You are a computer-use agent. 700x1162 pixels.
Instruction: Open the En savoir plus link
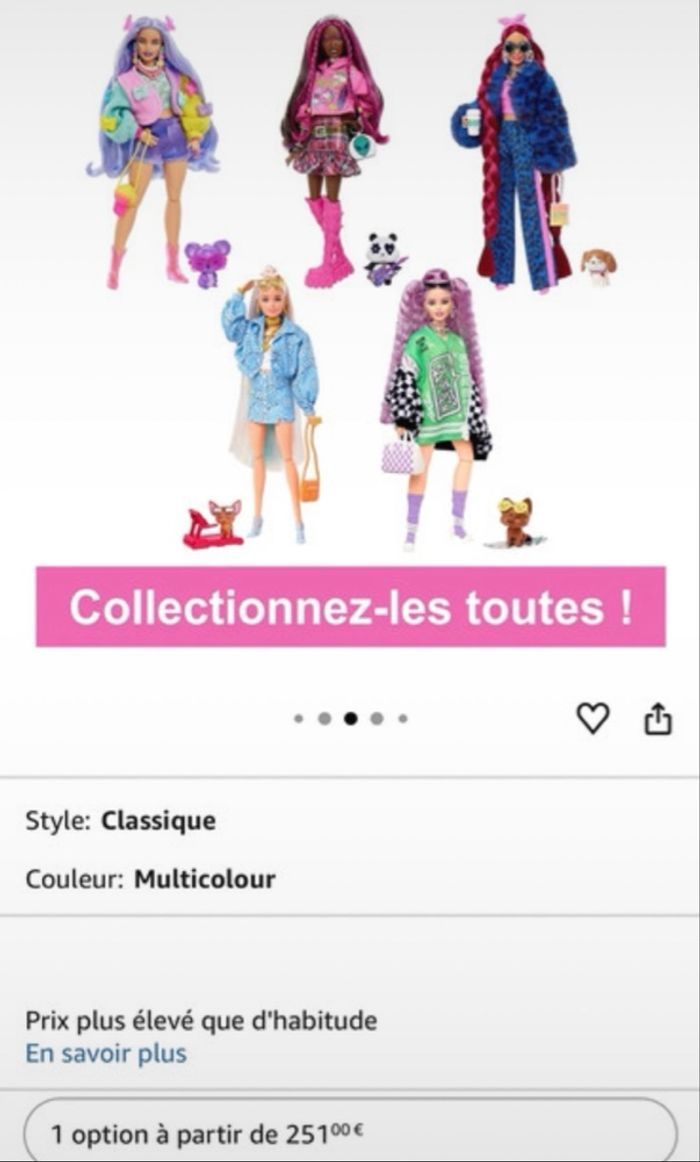point(106,1053)
